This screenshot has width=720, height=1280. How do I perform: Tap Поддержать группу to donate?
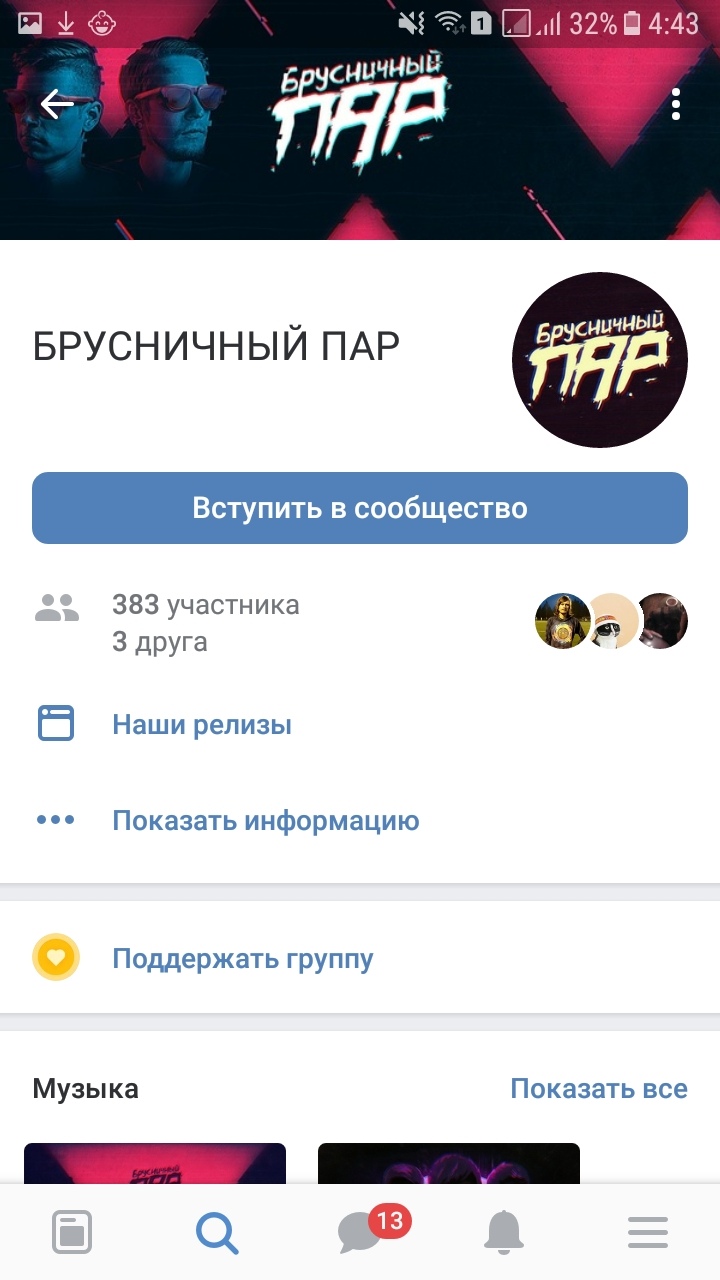[x=242, y=959]
